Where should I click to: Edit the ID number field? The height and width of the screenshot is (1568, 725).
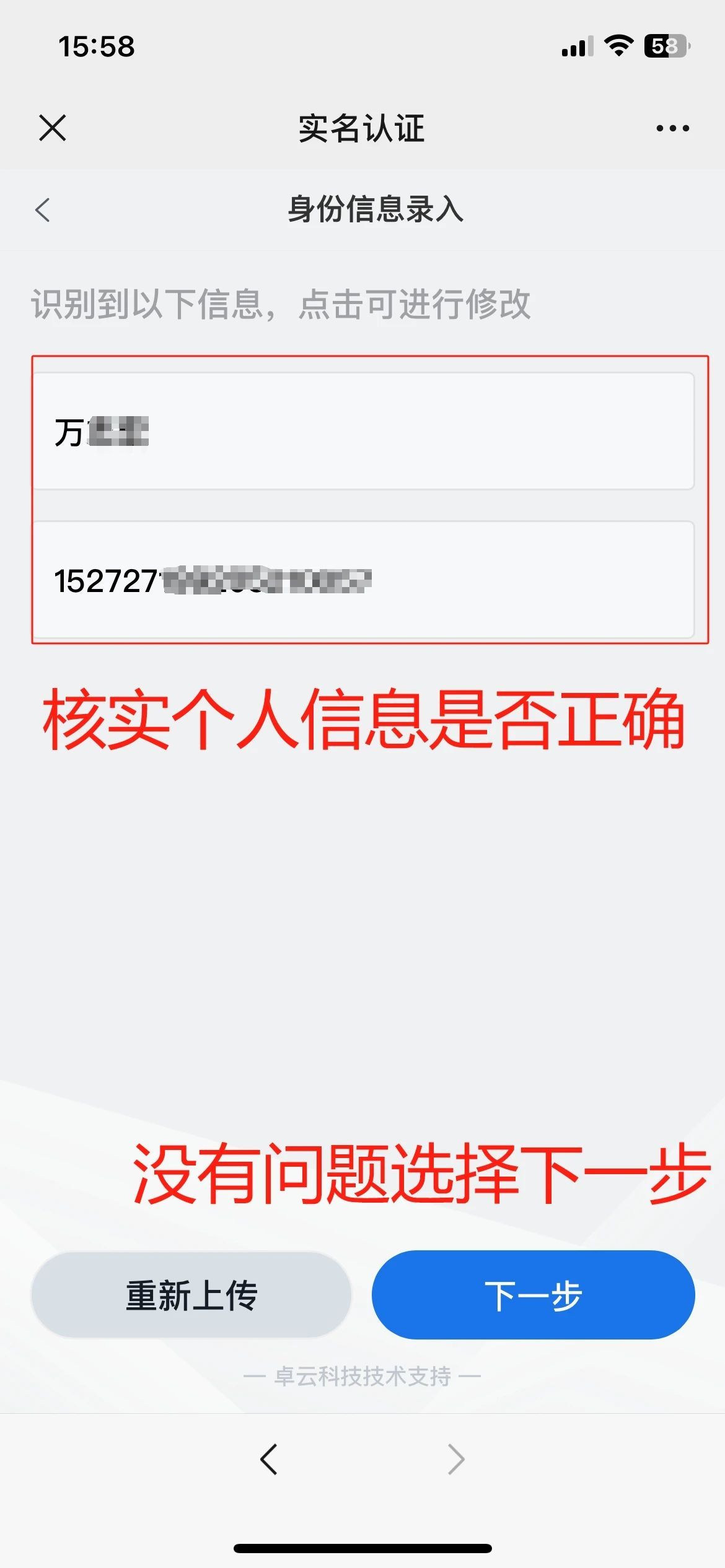[x=363, y=580]
